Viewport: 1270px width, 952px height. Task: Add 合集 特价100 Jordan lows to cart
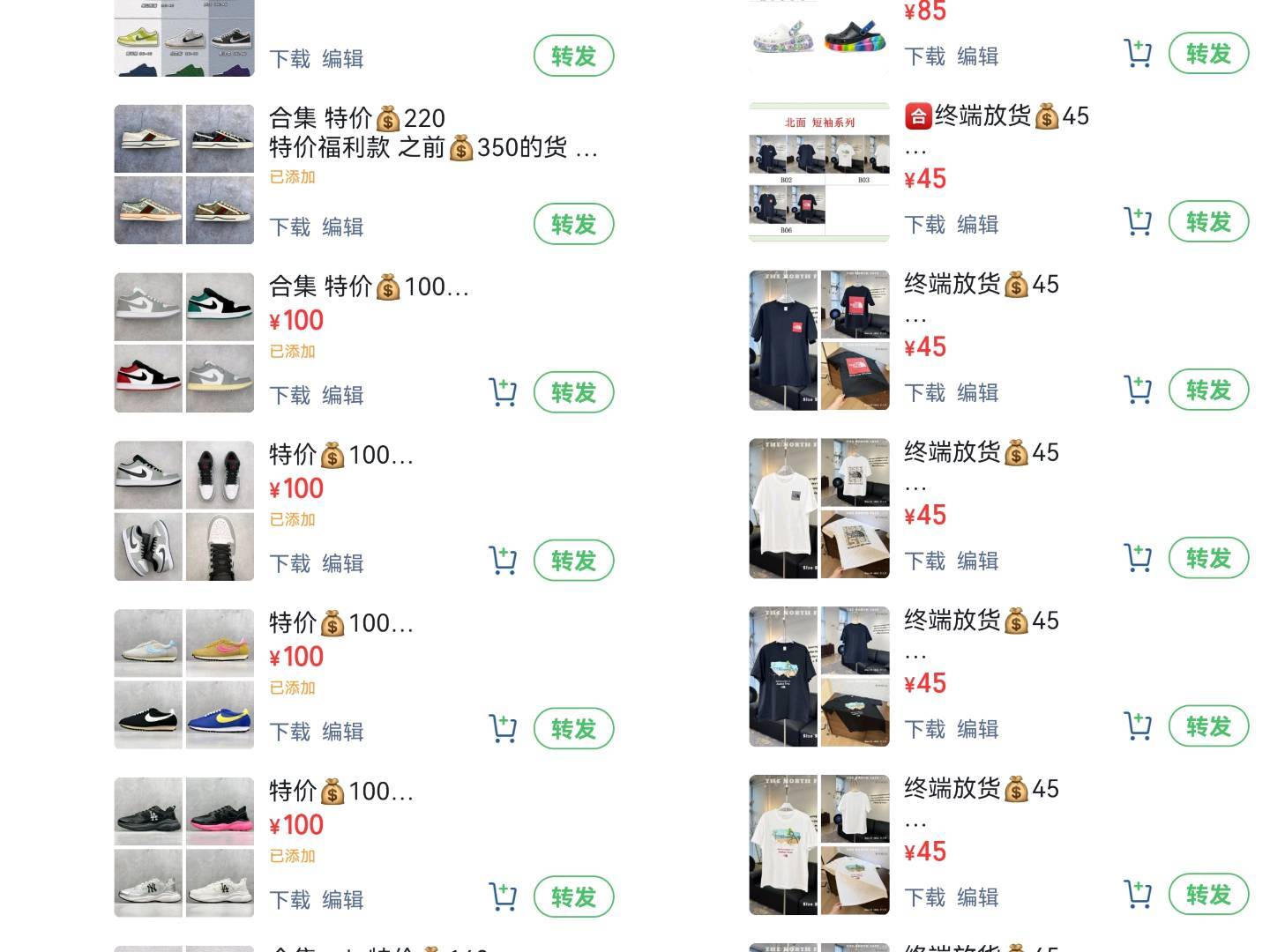[503, 392]
